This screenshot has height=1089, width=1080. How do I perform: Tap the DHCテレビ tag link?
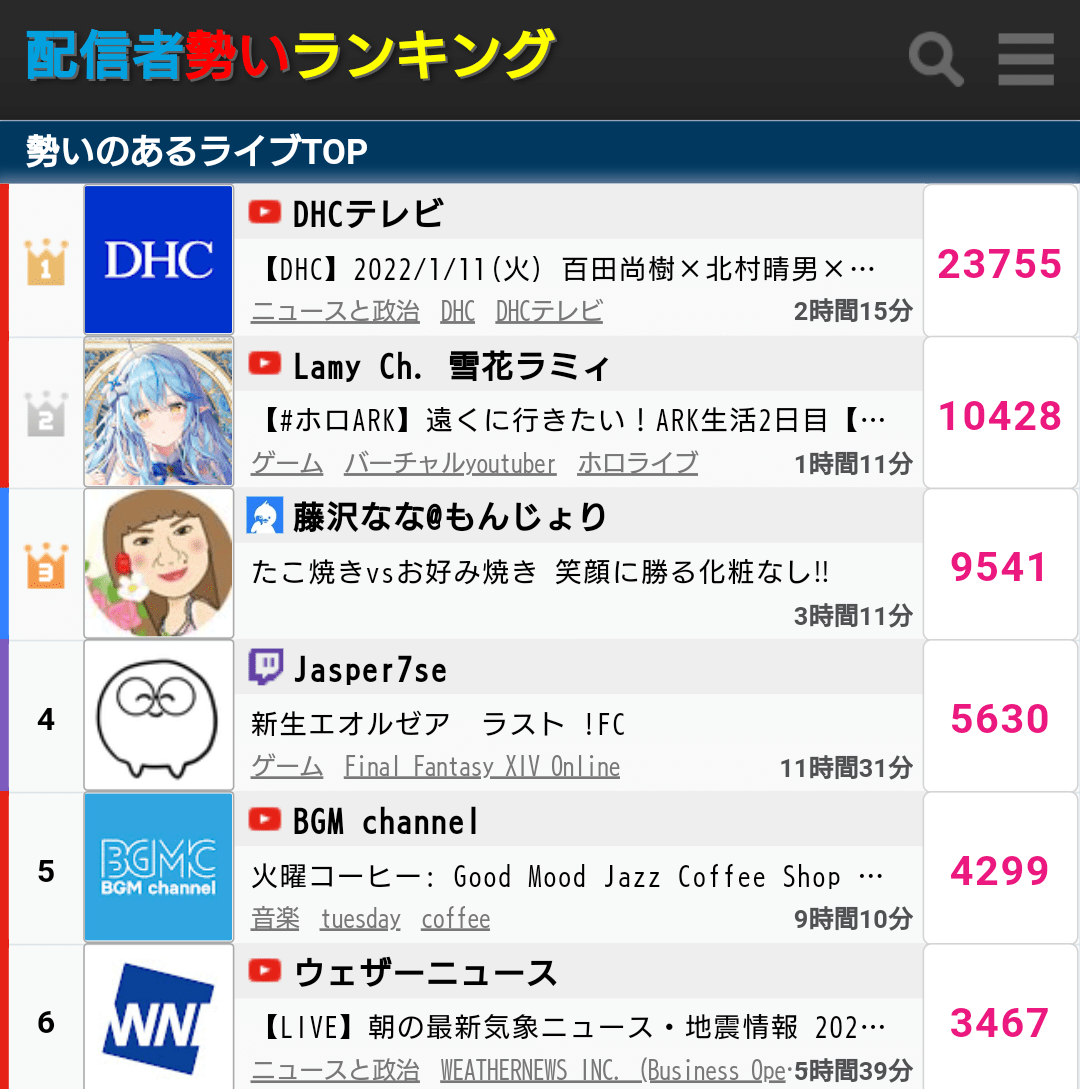(549, 311)
